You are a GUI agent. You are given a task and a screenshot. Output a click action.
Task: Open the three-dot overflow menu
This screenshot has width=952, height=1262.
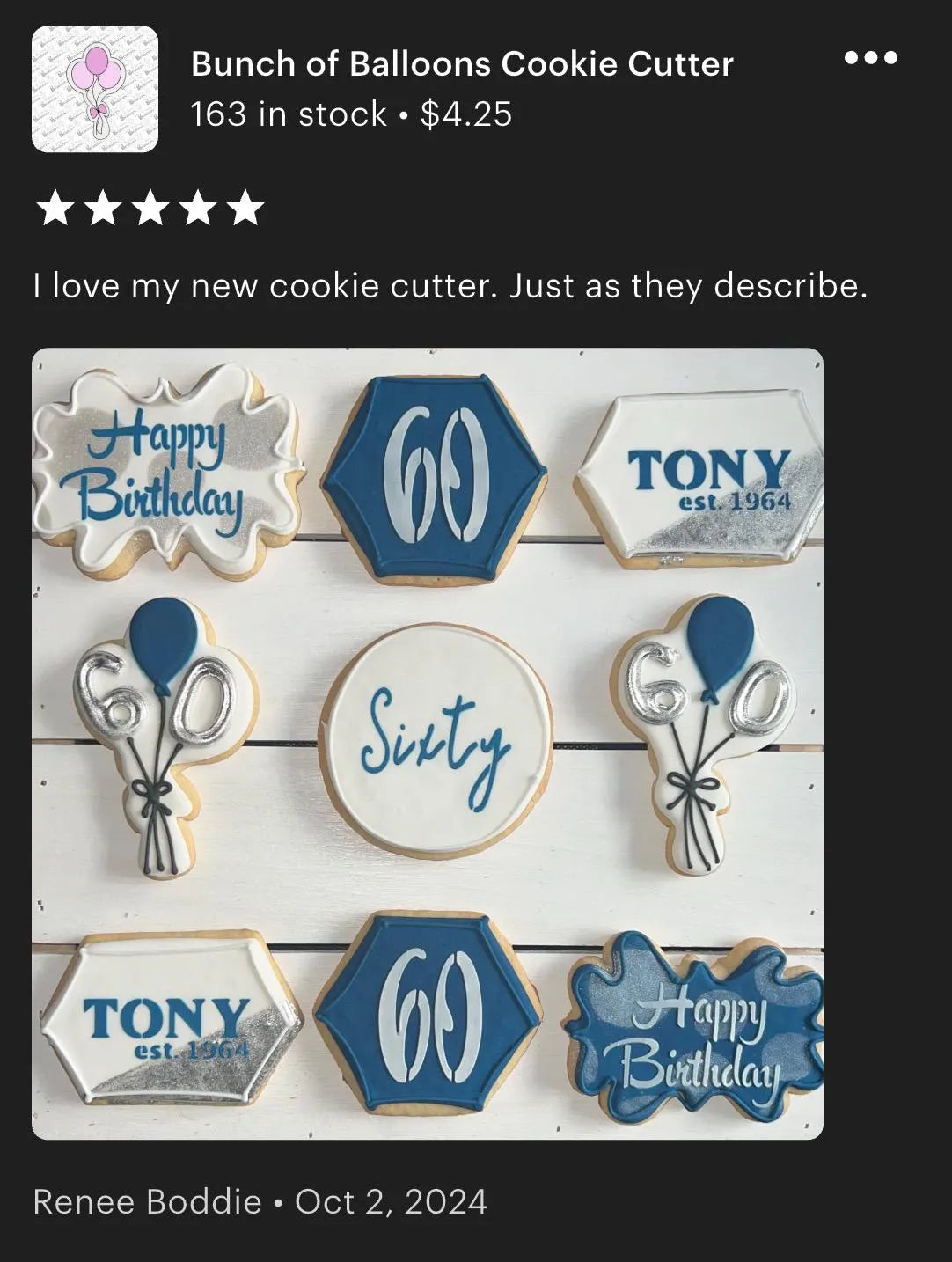click(x=870, y=58)
